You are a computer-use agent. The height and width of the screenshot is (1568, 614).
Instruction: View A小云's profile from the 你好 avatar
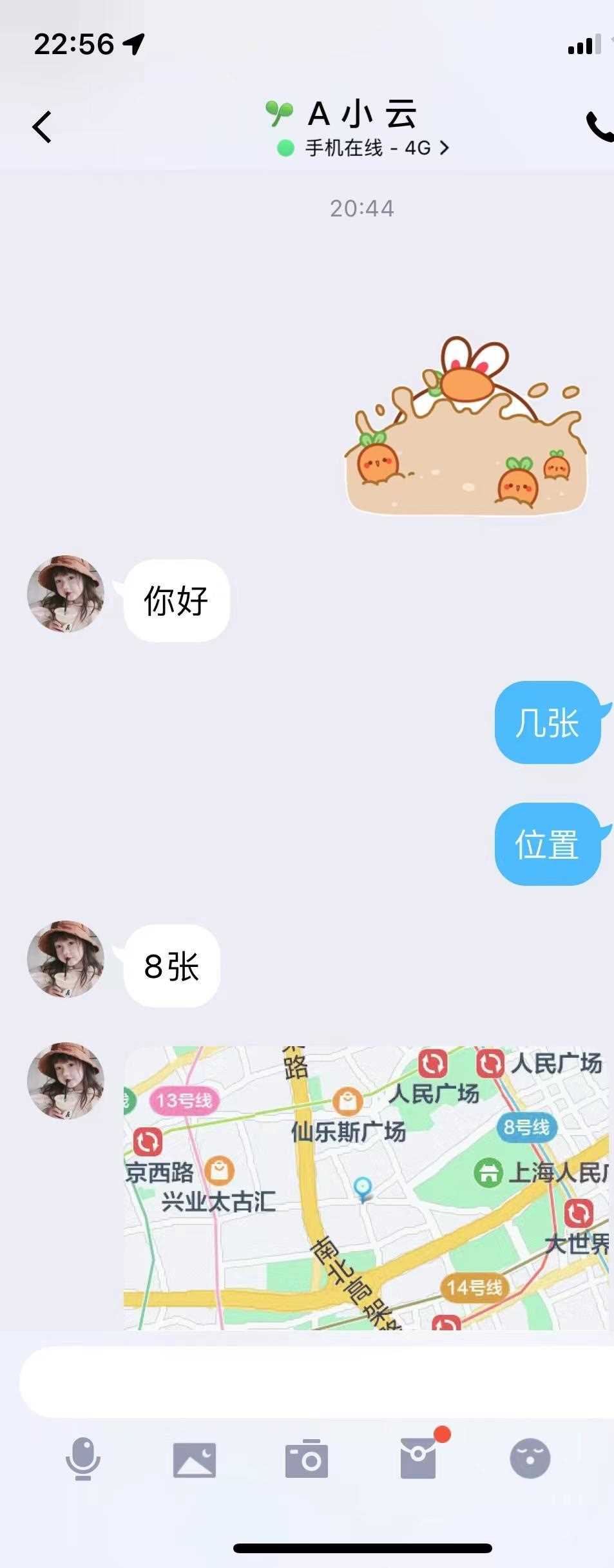point(66,594)
